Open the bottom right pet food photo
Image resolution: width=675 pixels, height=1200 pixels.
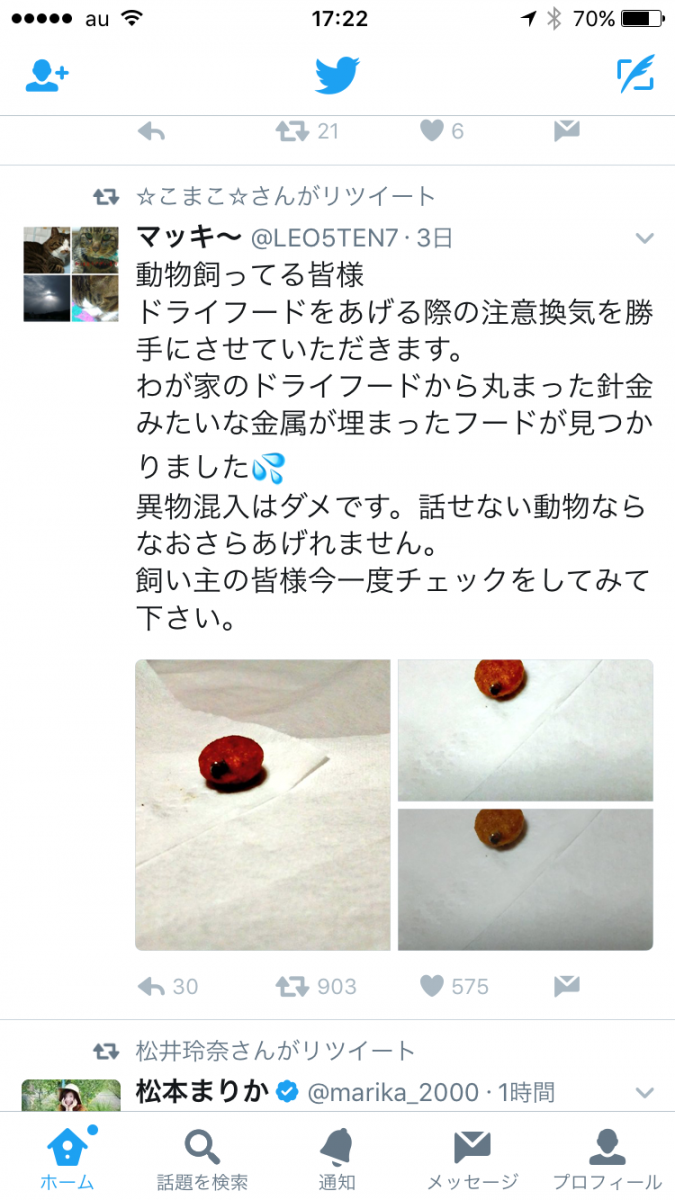525,879
